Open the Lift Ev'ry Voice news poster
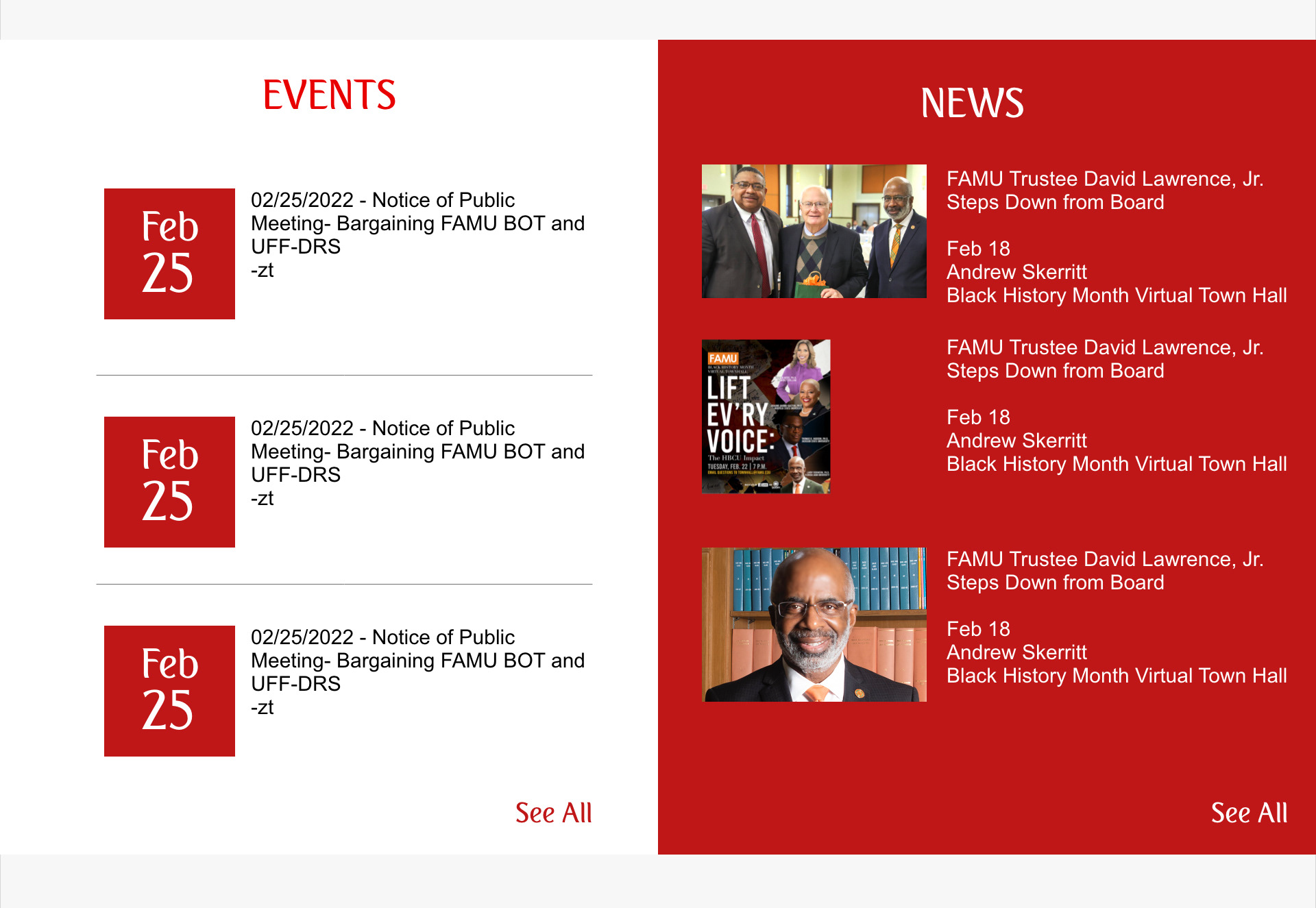The image size is (1316, 908). pyautogui.click(x=766, y=417)
